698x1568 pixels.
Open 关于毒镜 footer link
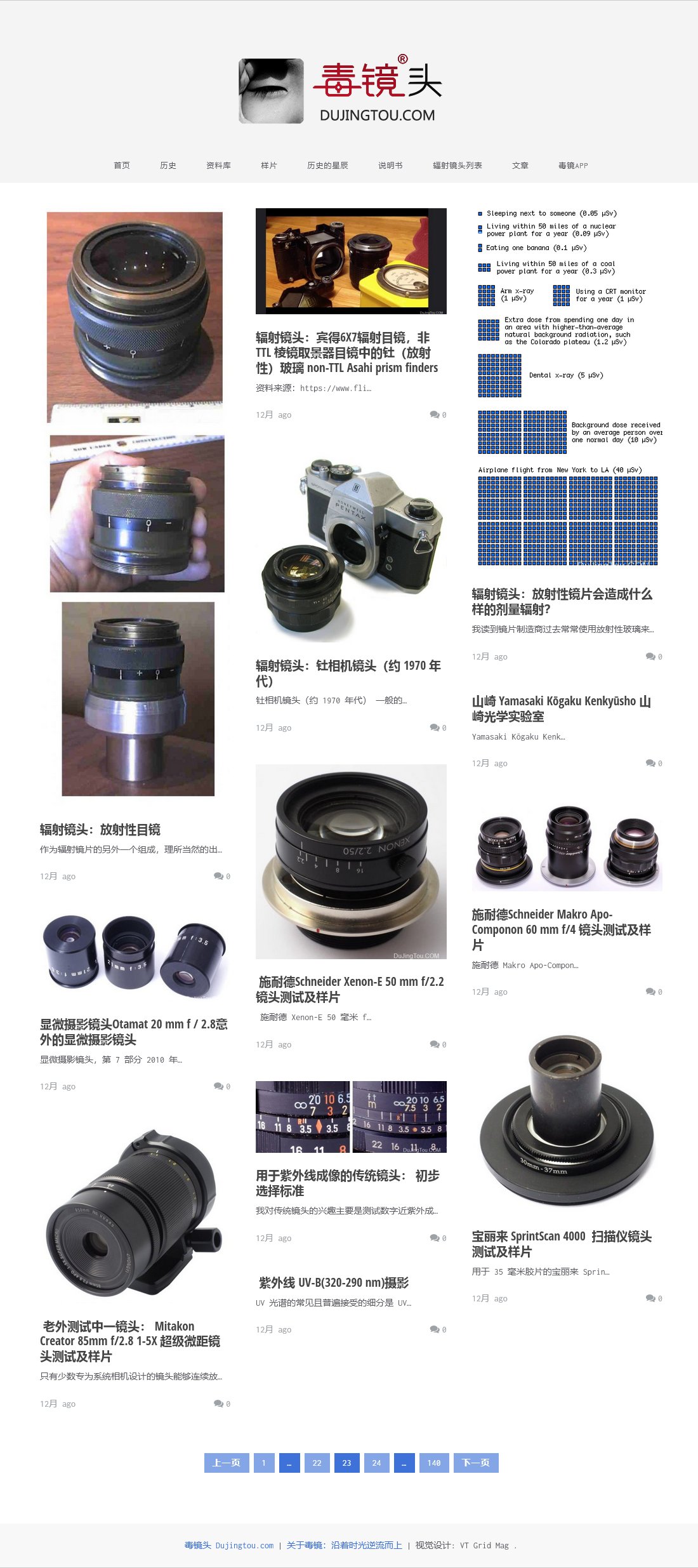[x=344, y=1545]
